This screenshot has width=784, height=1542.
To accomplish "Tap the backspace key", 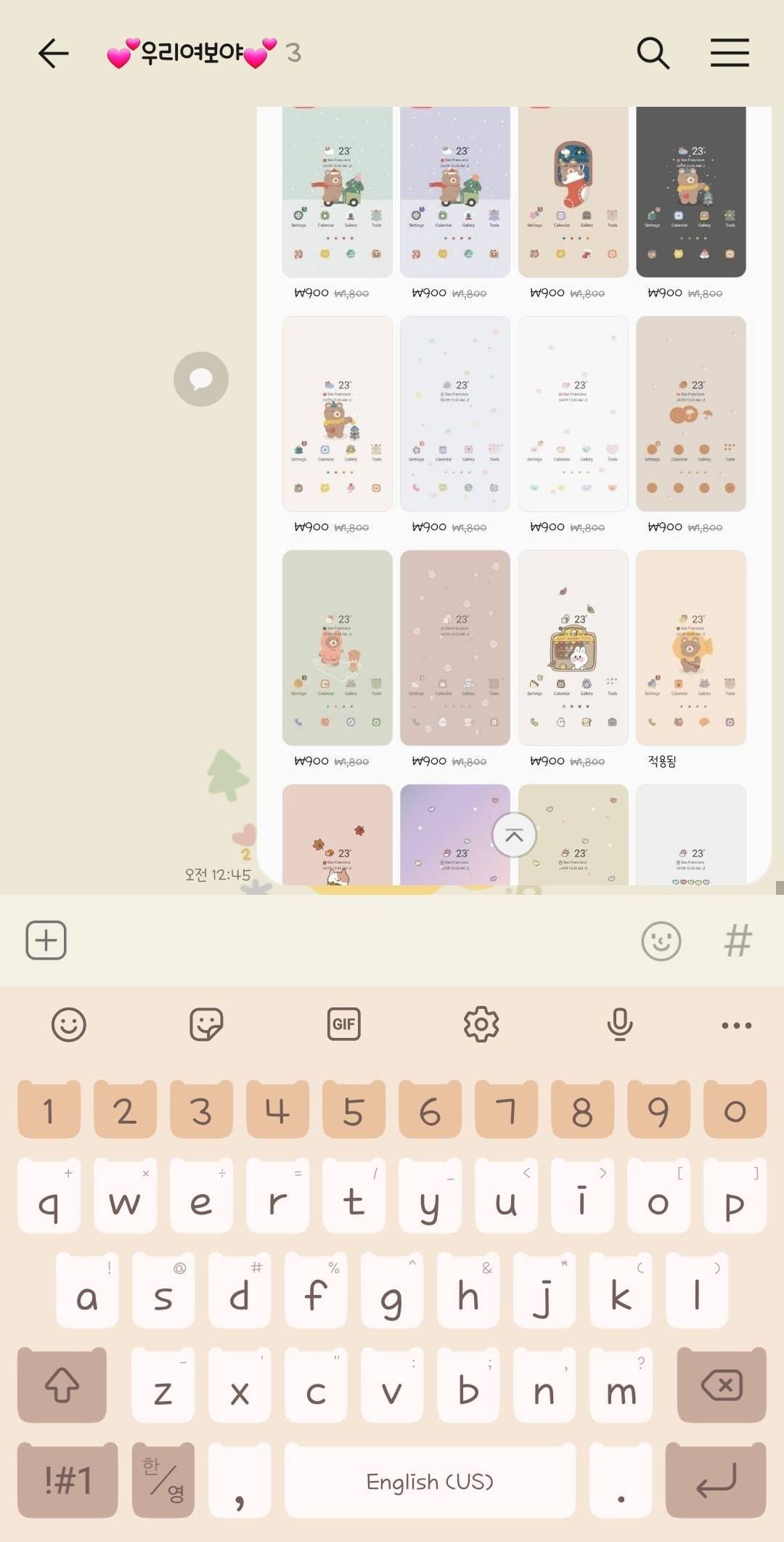I will pos(722,1386).
